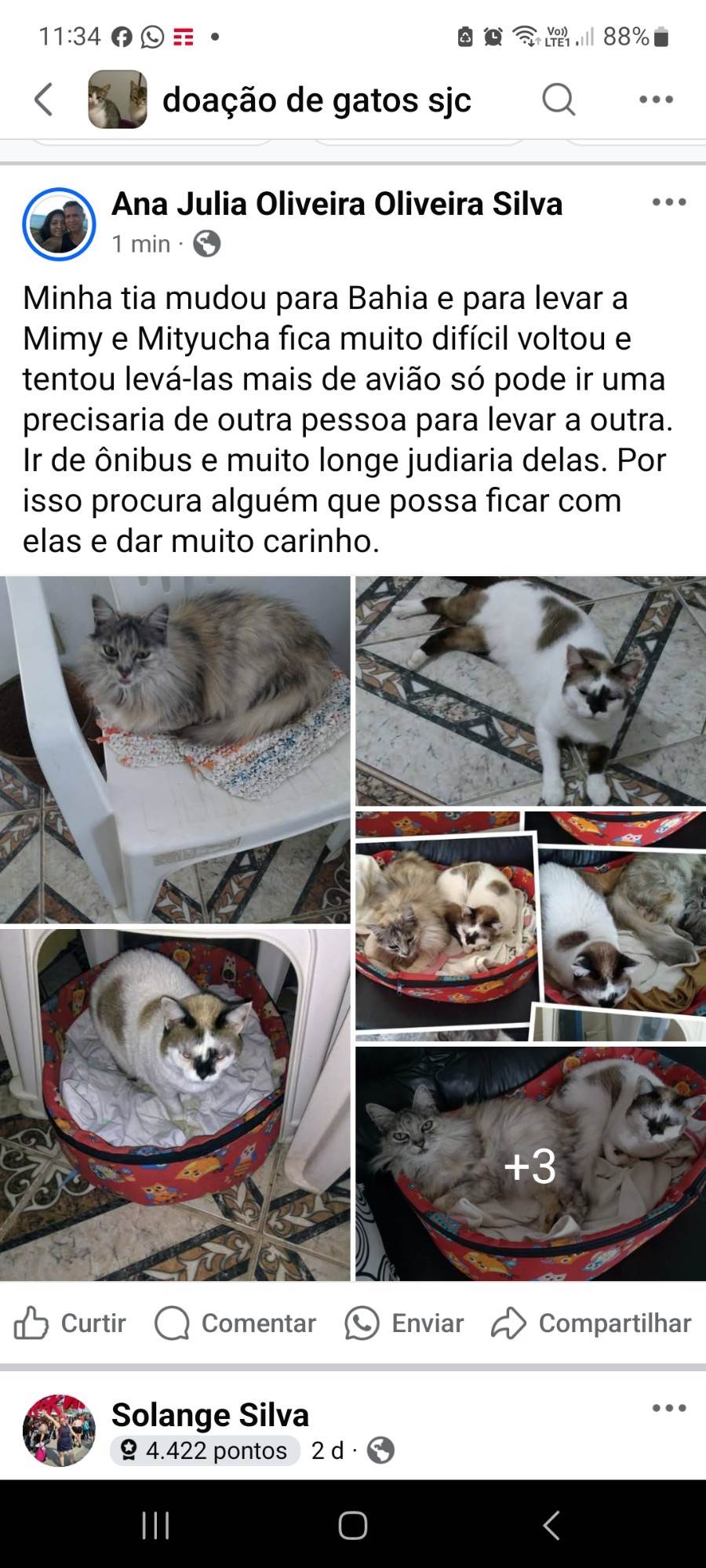Image resolution: width=706 pixels, height=1568 pixels.
Task: Tap the system home button
Action: click(x=353, y=1525)
